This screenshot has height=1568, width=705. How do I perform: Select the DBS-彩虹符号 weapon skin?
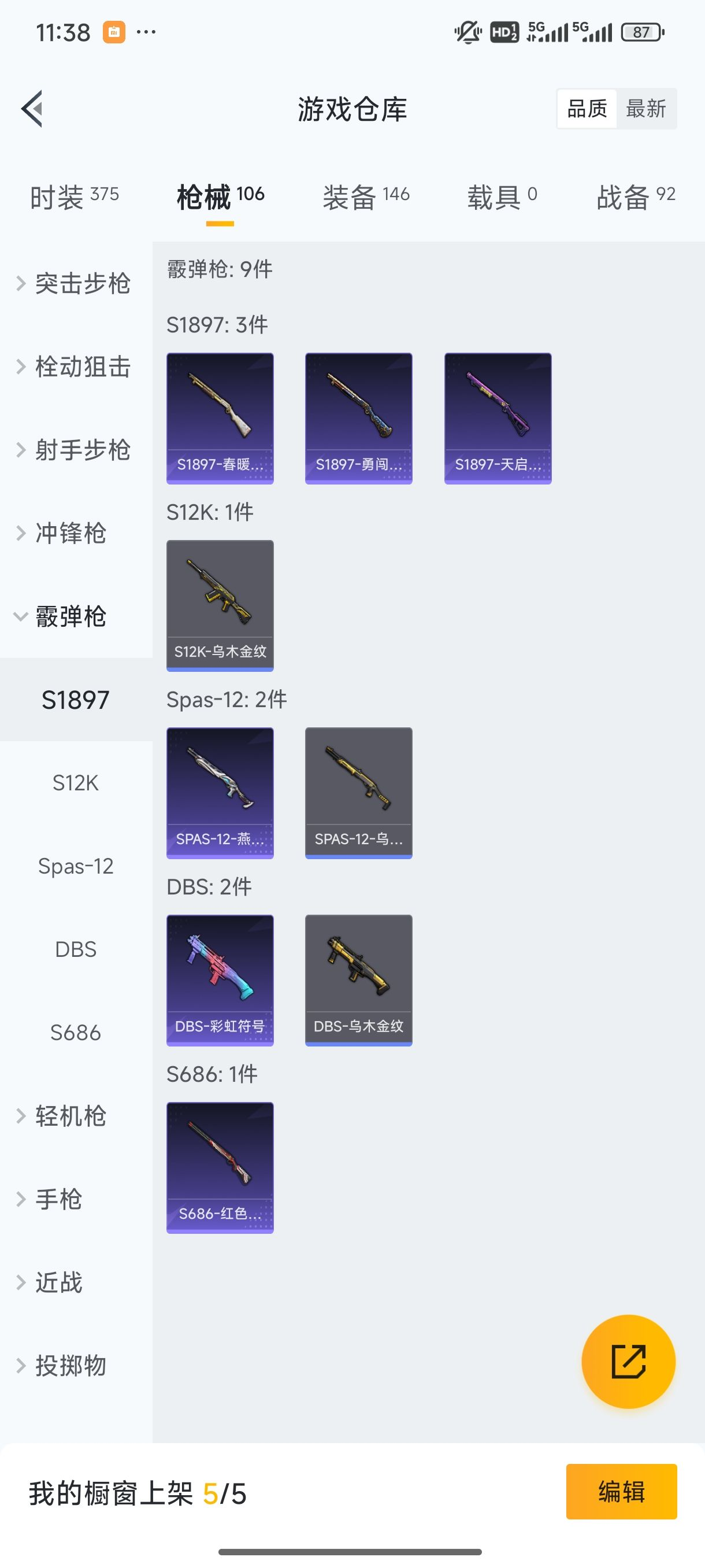[220, 979]
